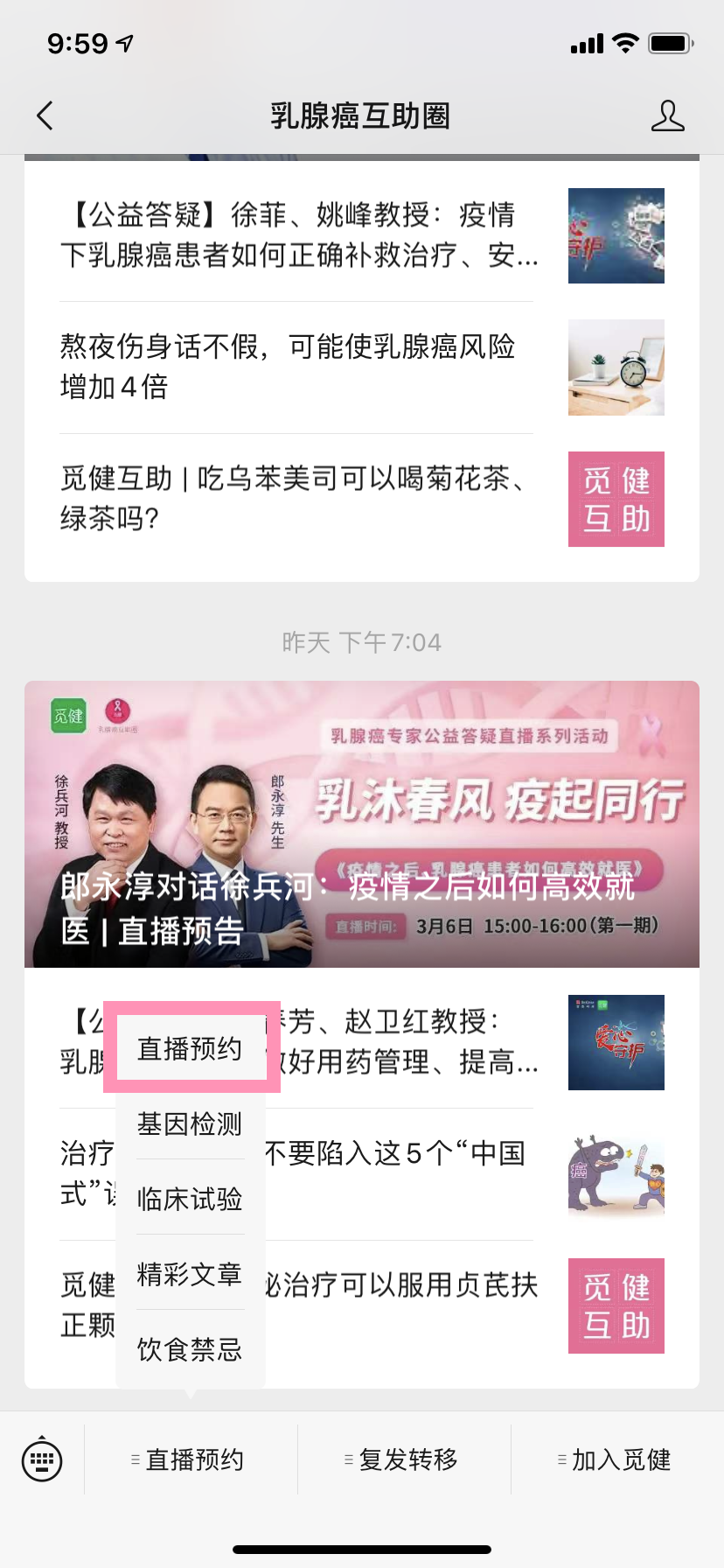Open 郎永淳对话徐兵河 直播预告 banner
724x1568 pixels.
(362, 824)
